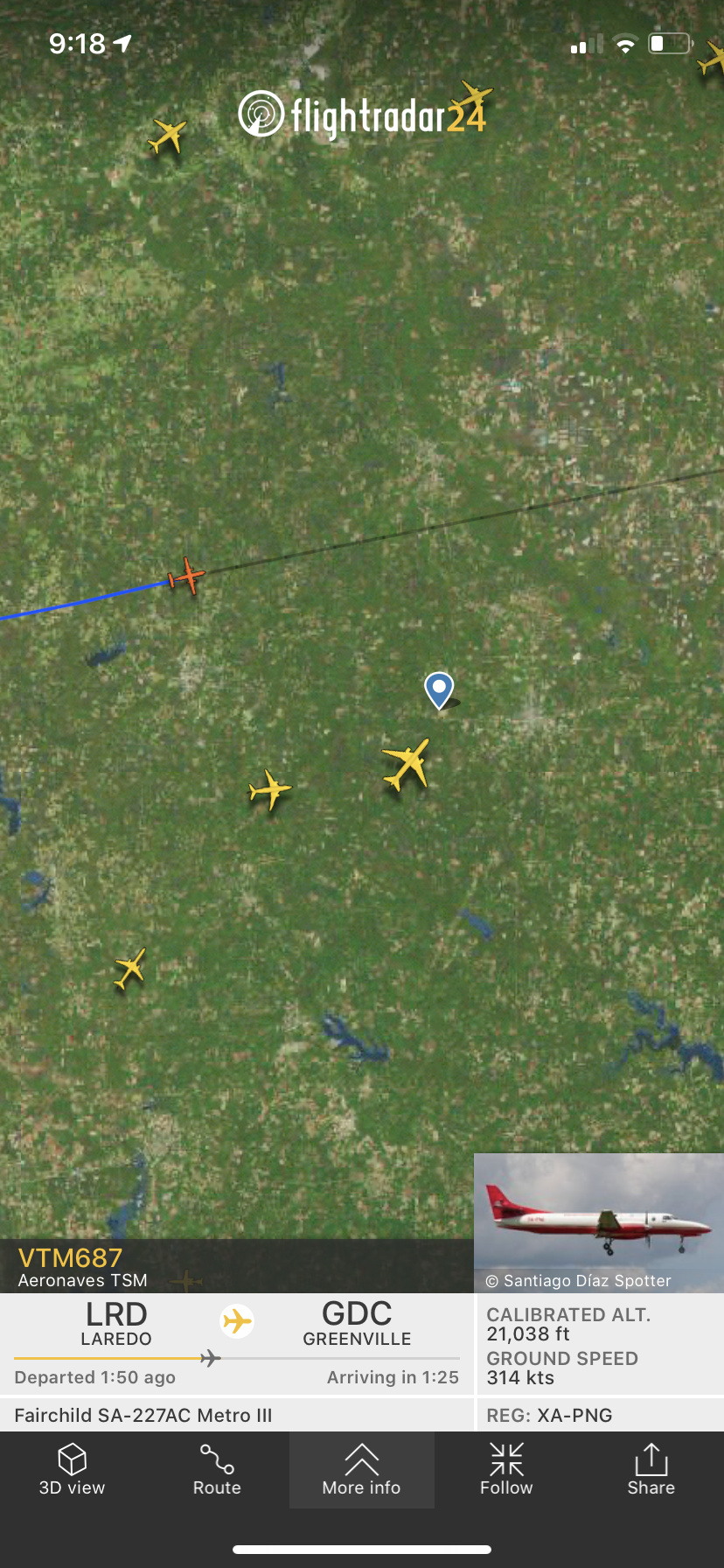
Task: Open the XA-PNG aircraft photo
Action: (x=599, y=1221)
